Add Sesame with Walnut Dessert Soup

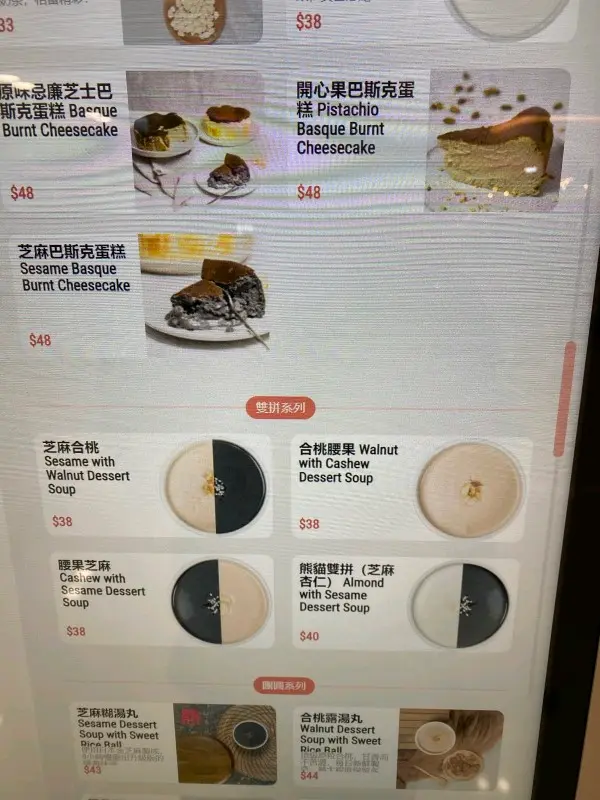155,485
